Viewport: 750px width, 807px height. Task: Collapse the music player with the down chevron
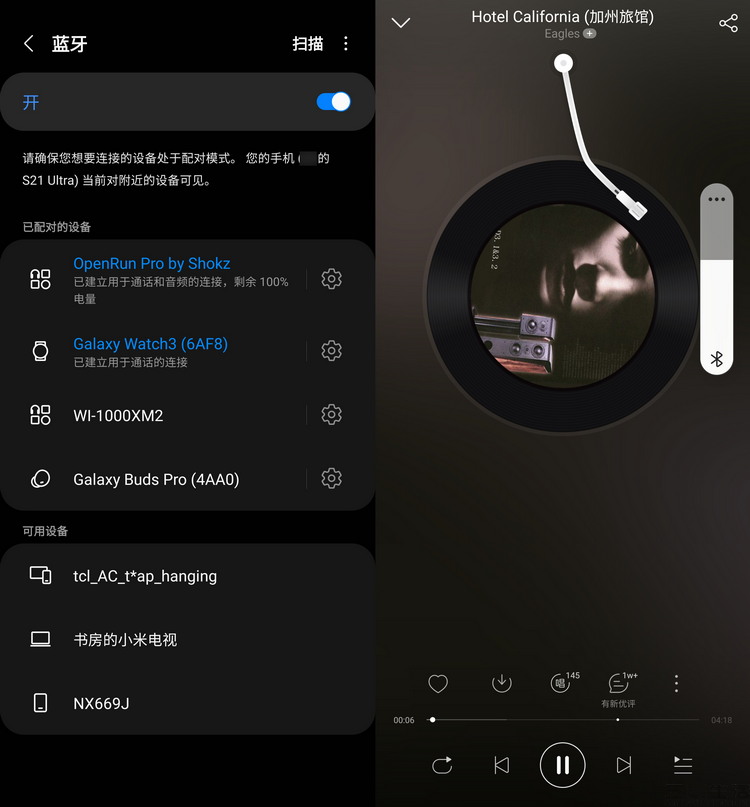pos(401,22)
